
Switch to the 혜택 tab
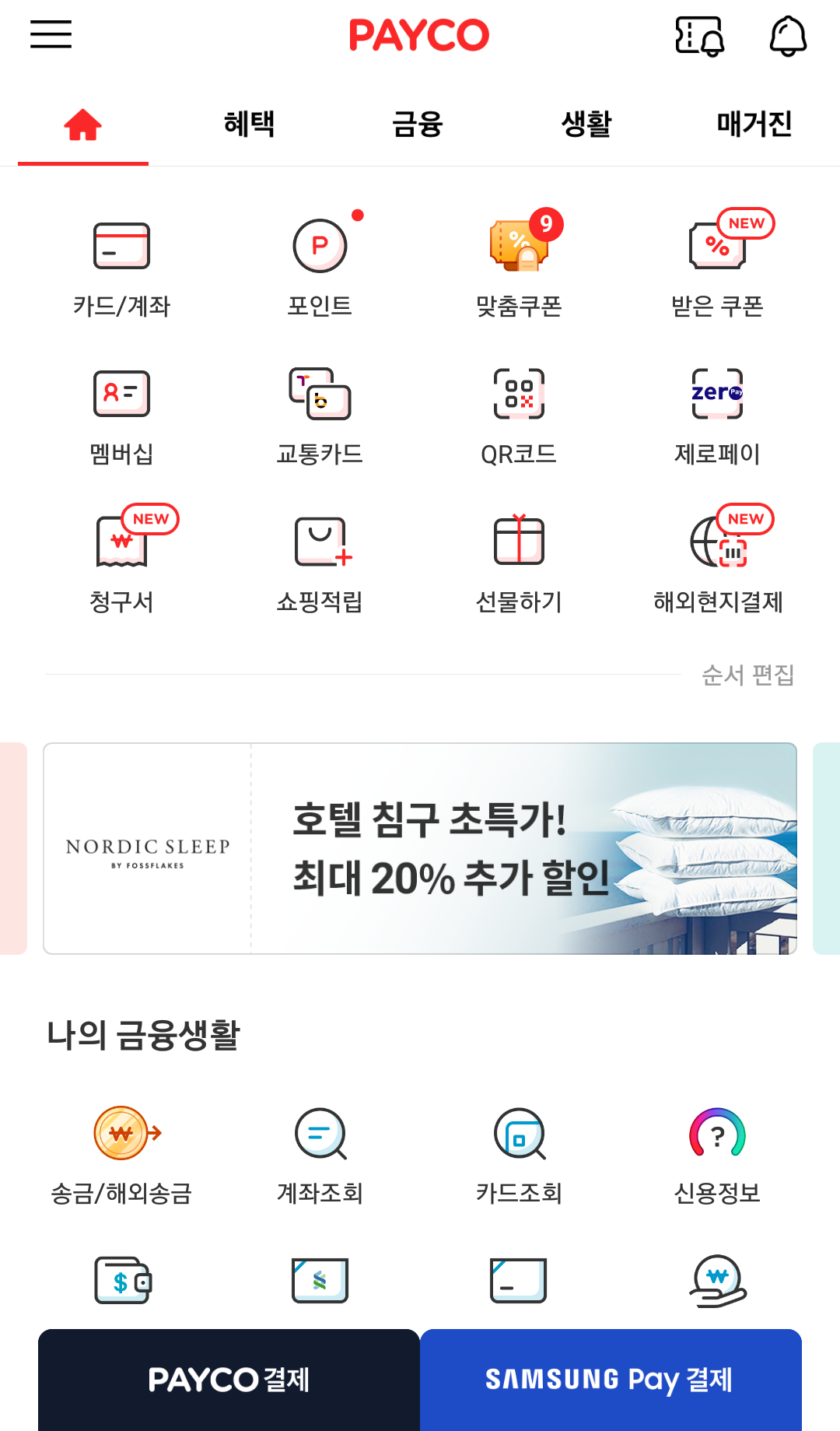click(250, 125)
